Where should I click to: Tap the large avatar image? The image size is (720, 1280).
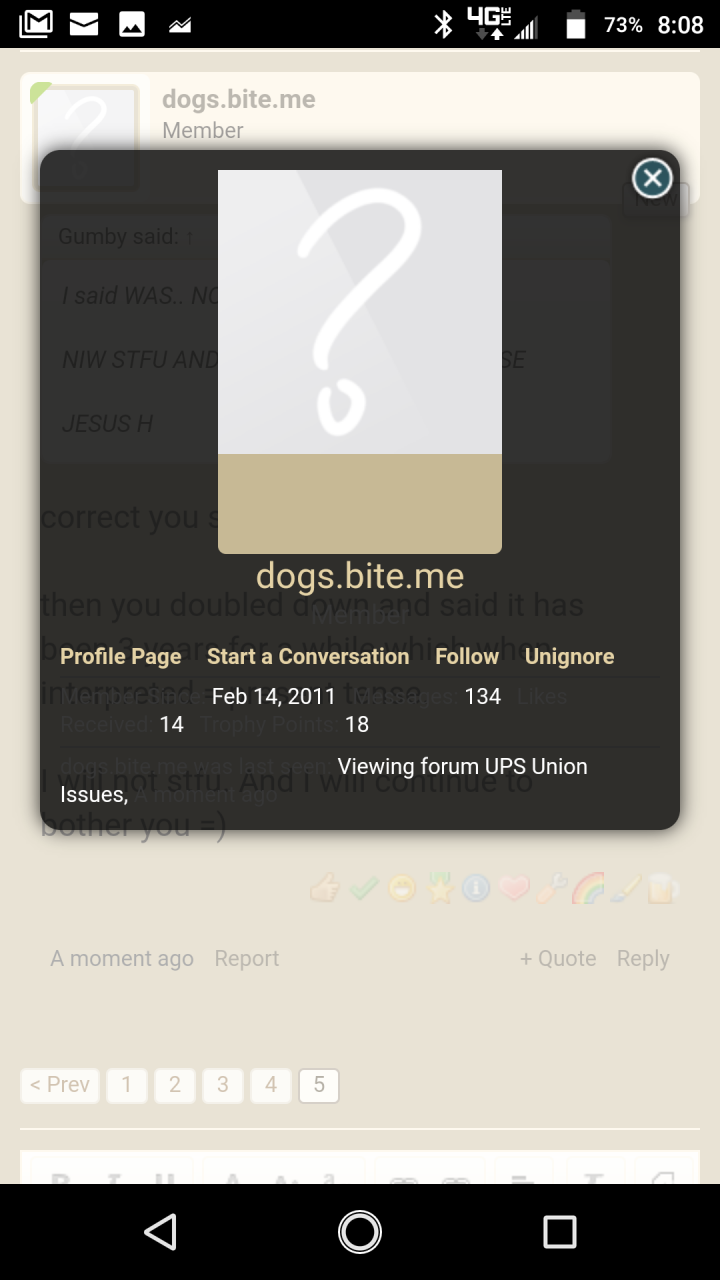360,361
